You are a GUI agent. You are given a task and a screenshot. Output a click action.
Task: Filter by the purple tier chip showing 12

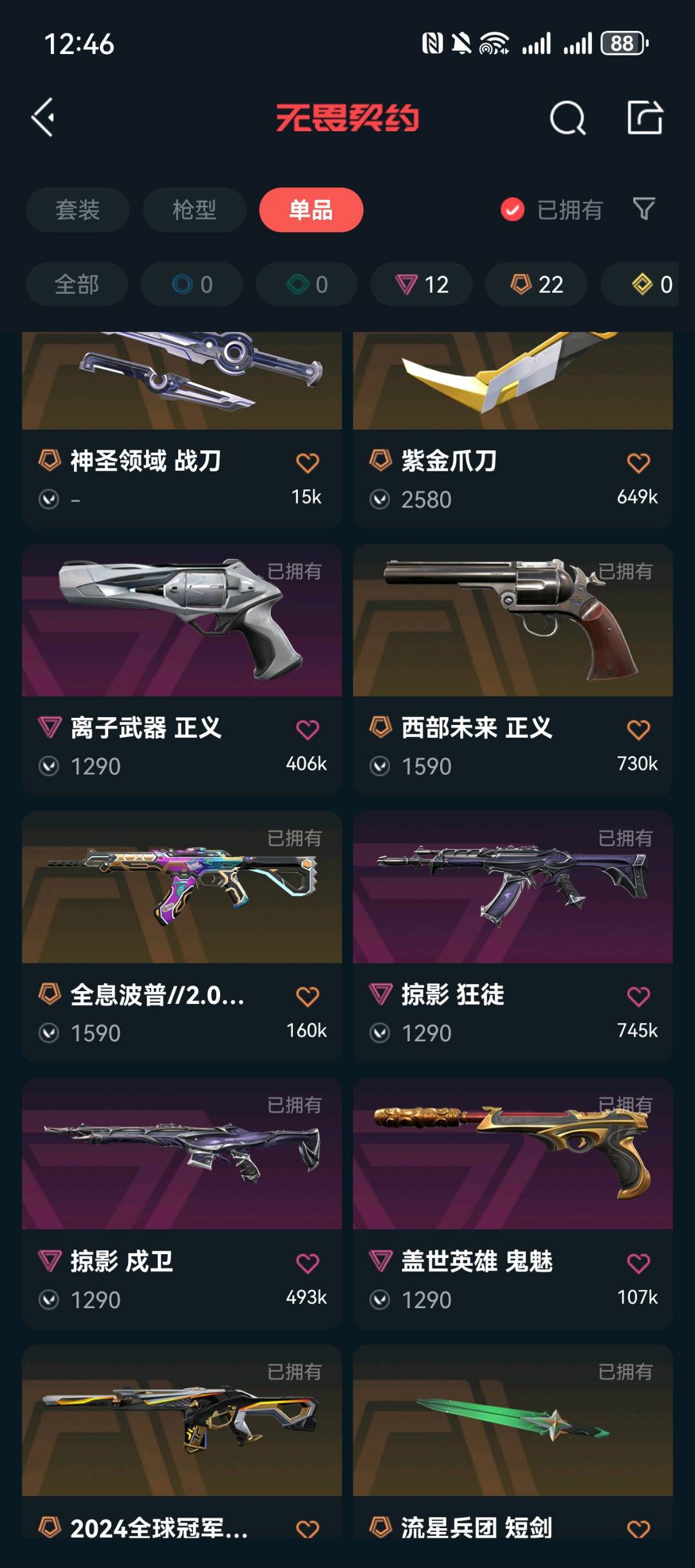coord(422,284)
